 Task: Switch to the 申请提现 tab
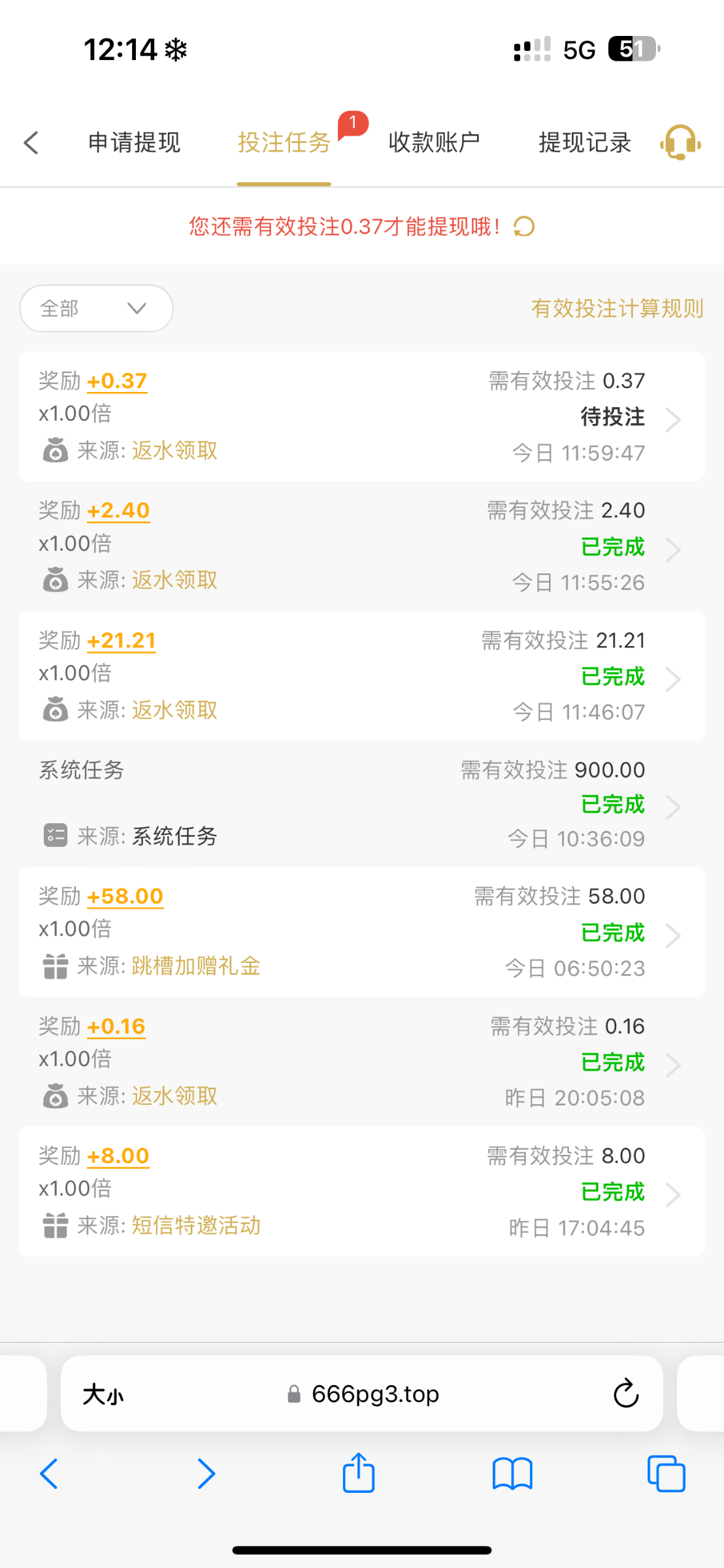134,142
